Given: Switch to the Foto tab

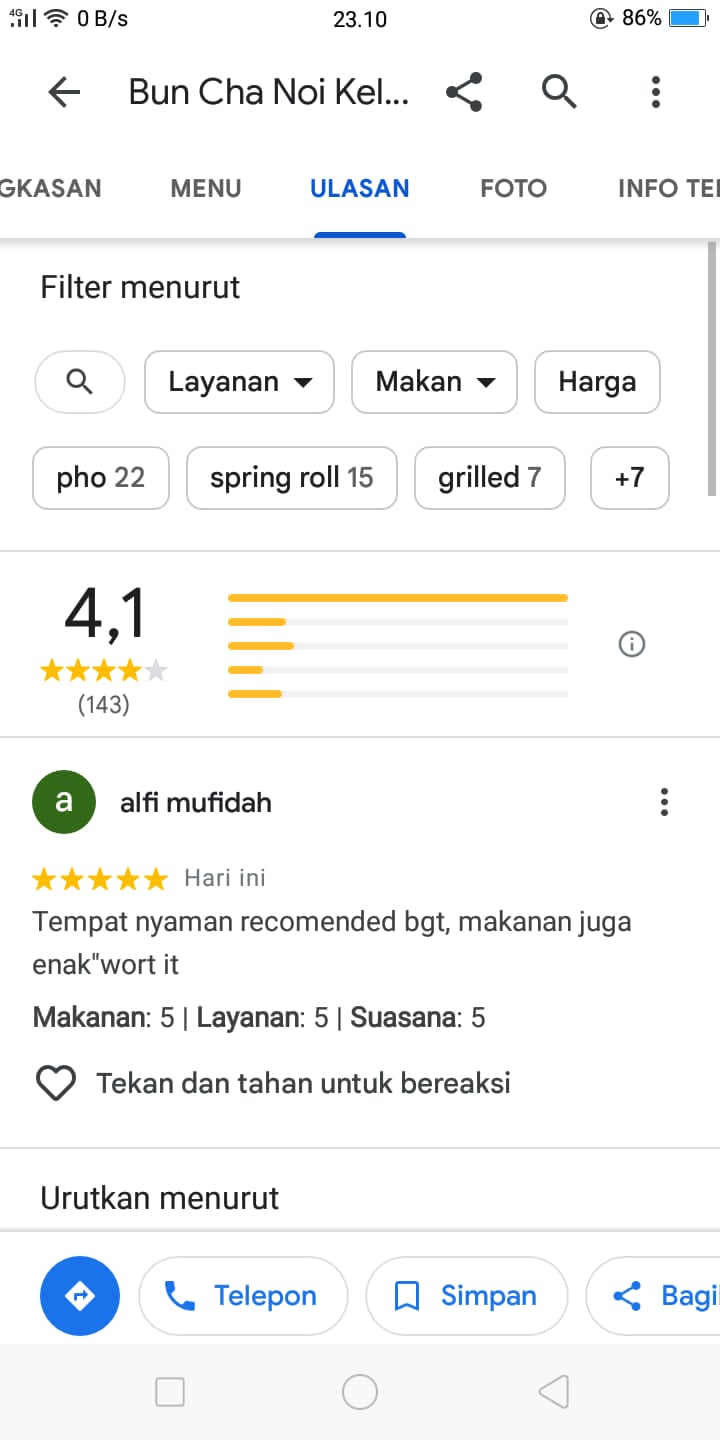Looking at the screenshot, I should coord(513,188).
